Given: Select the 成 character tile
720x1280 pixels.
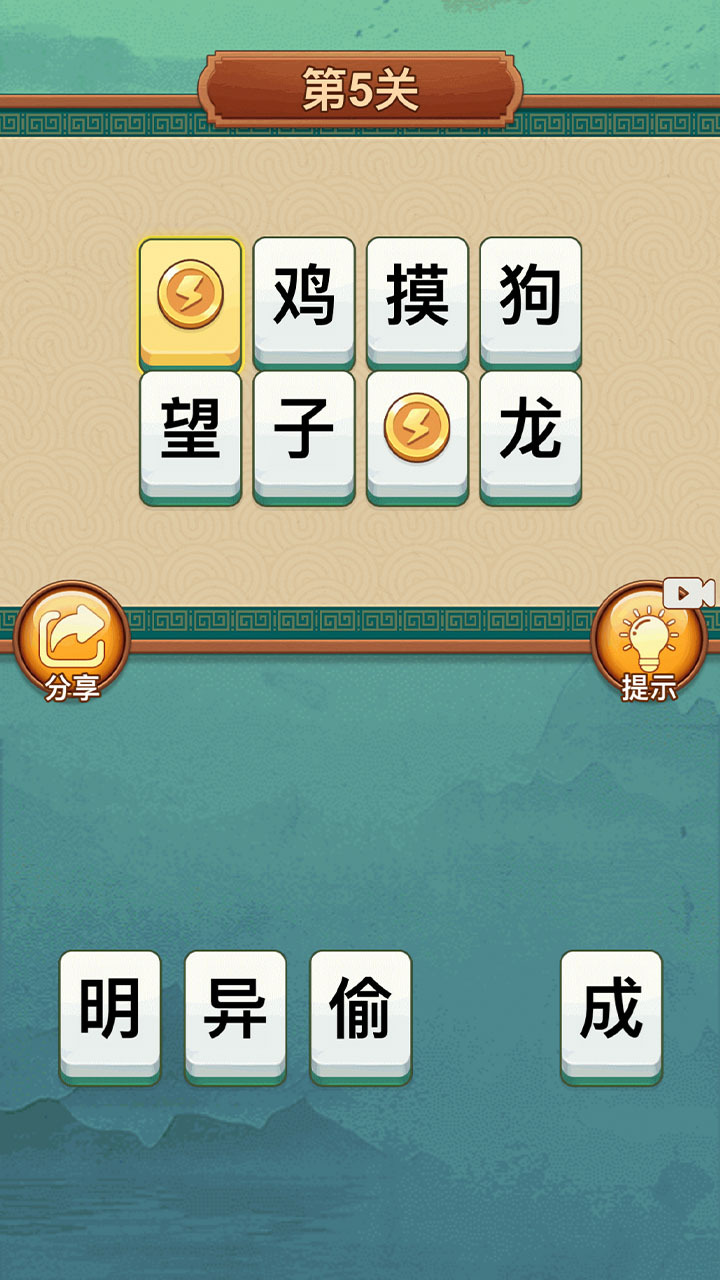Looking at the screenshot, I should 611,1012.
